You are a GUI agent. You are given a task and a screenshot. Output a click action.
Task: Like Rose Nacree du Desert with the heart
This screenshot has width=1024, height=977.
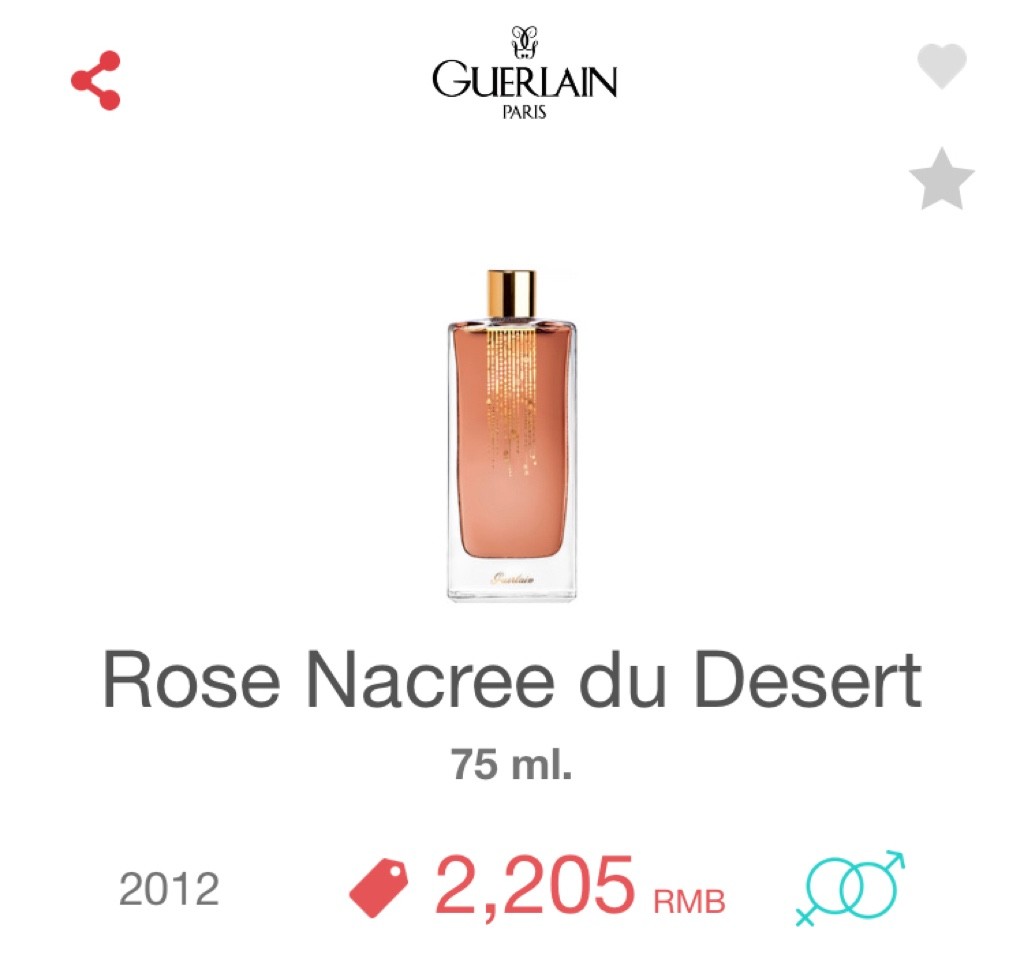click(941, 67)
